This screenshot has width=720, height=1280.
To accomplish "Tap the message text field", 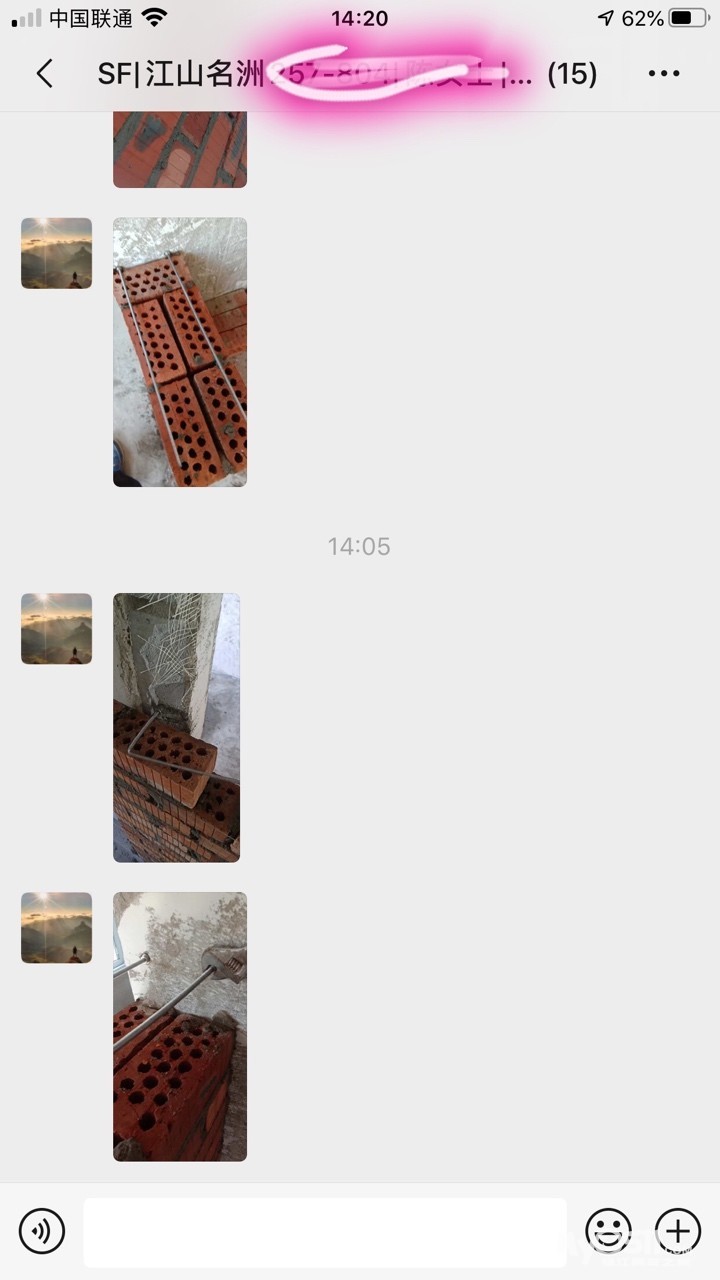I will [324, 1232].
